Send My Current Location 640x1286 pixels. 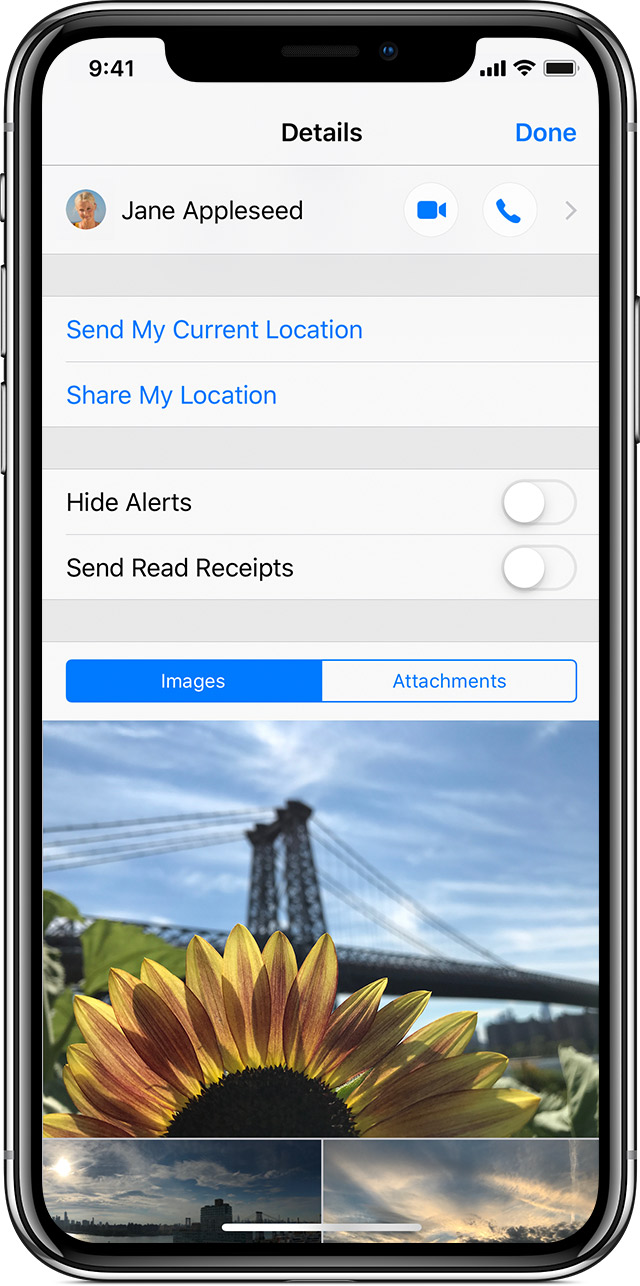pos(214,330)
